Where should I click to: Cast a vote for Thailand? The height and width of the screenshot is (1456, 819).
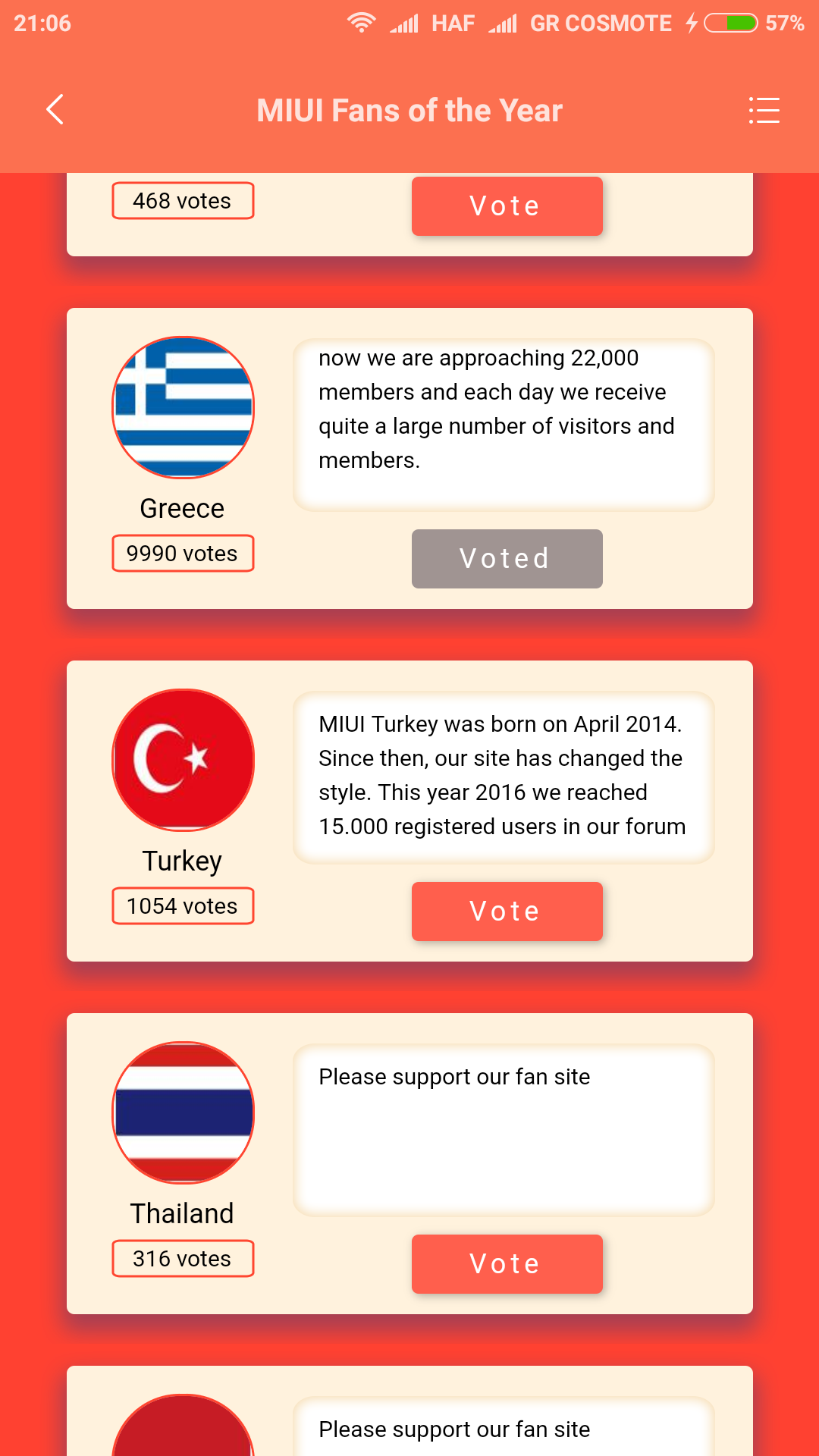click(x=507, y=1263)
